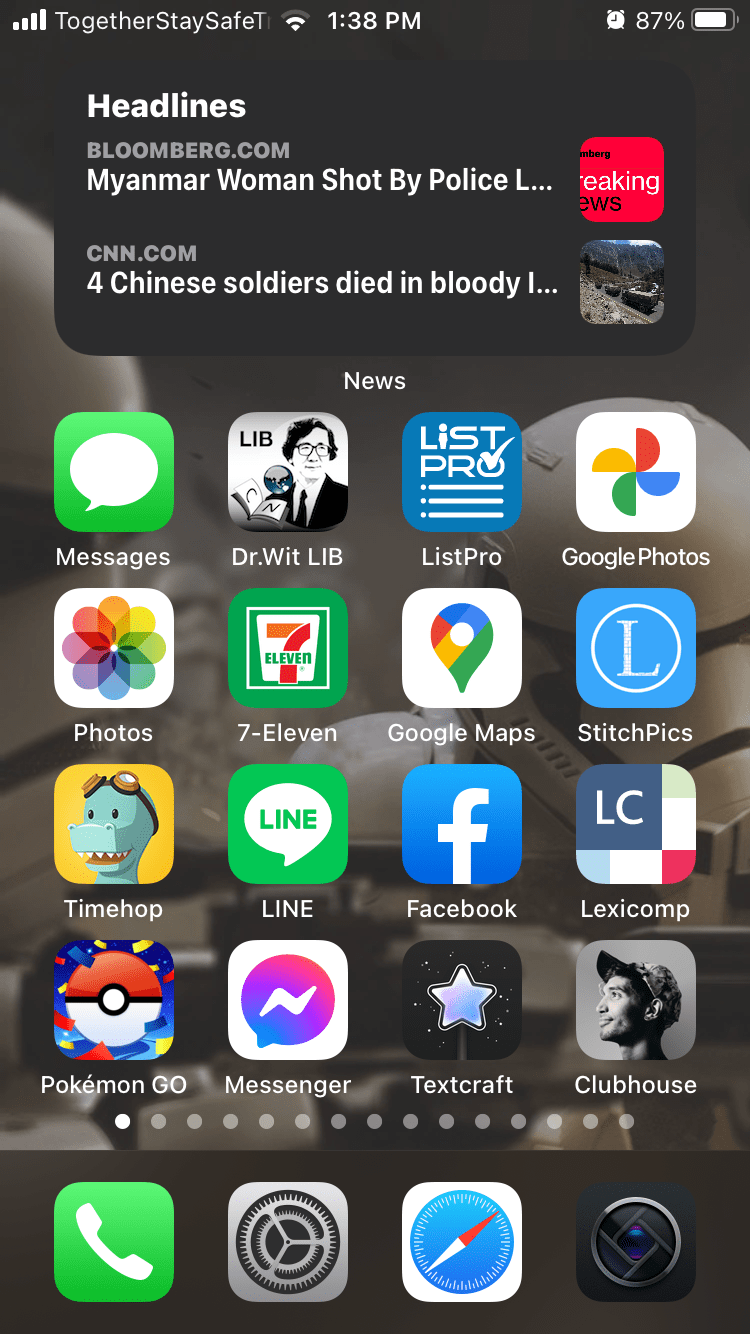Open Messenger
This screenshot has height=1334, width=750.
(x=288, y=1000)
